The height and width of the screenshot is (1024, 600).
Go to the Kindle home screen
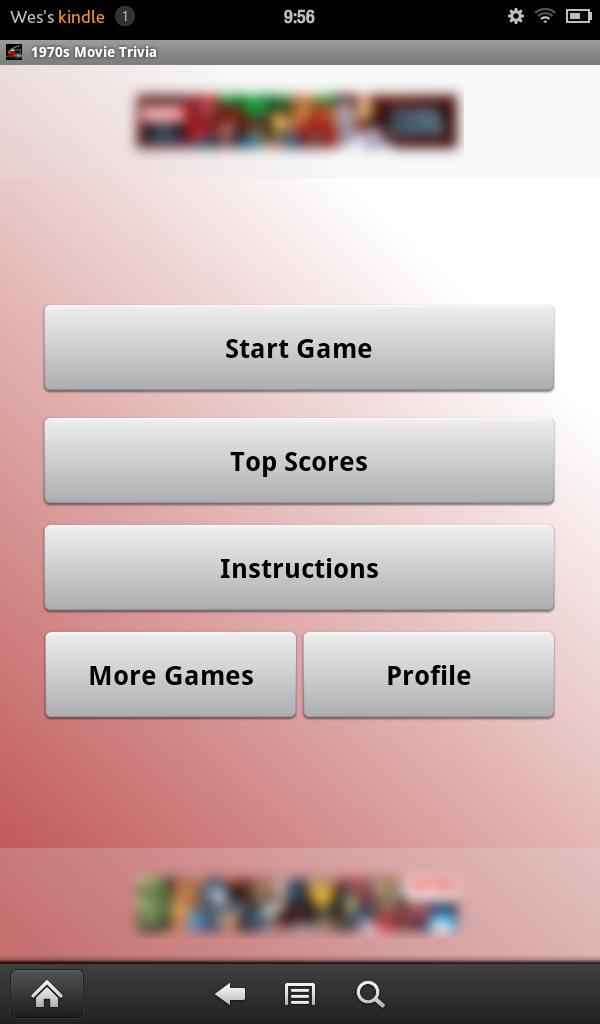(47, 993)
